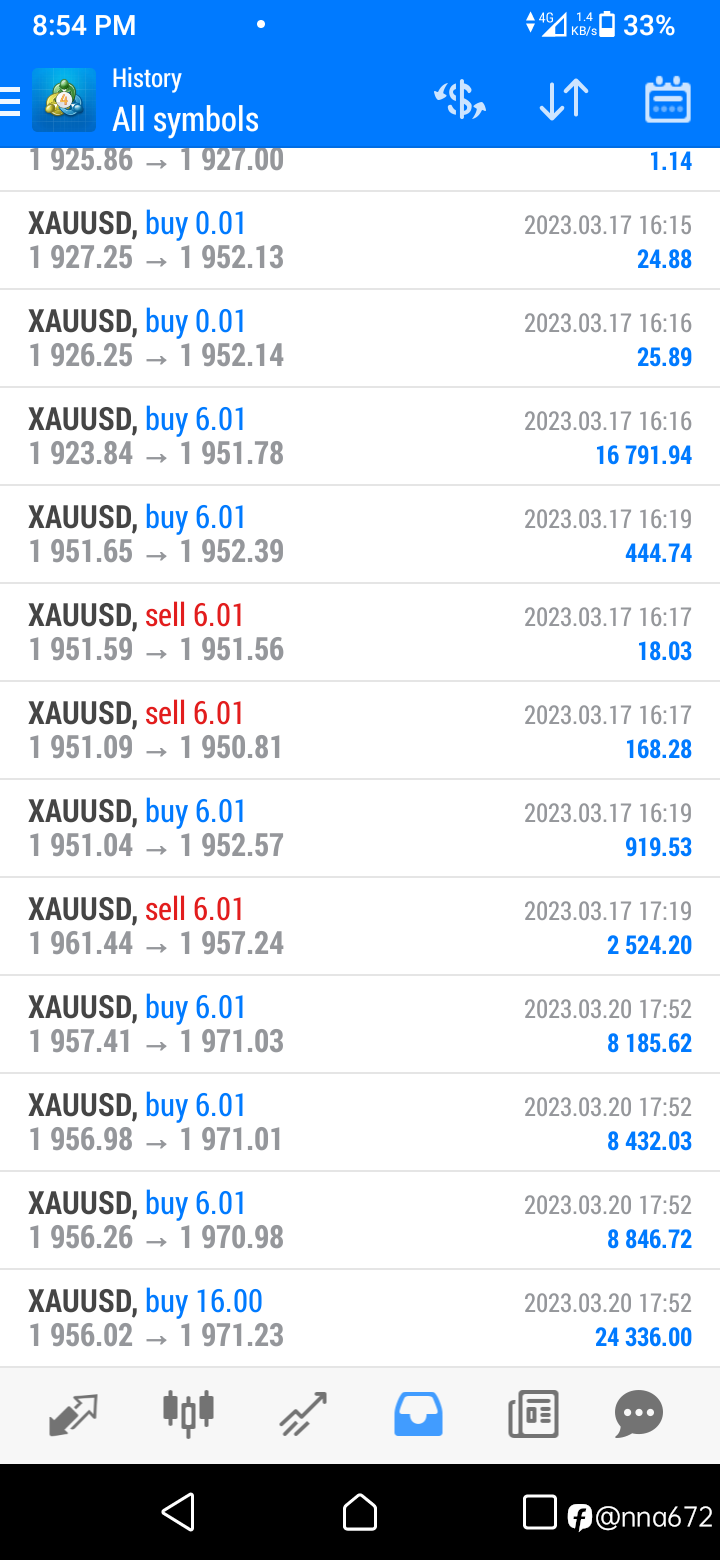Viewport: 720px width, 1560px height.
Task: Open the trade with profit 16 791.94
Action: point(360,437)
